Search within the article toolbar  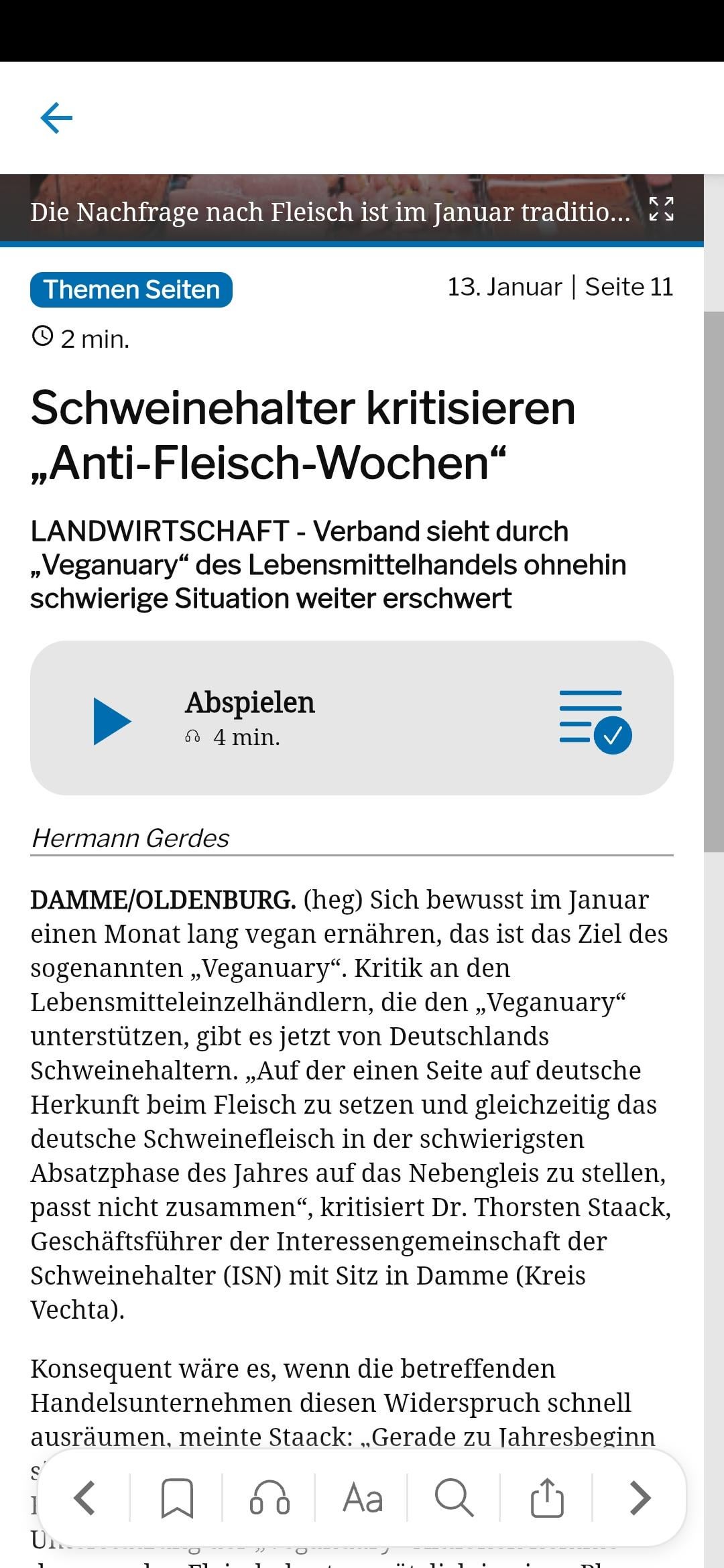click(455, 1497)
